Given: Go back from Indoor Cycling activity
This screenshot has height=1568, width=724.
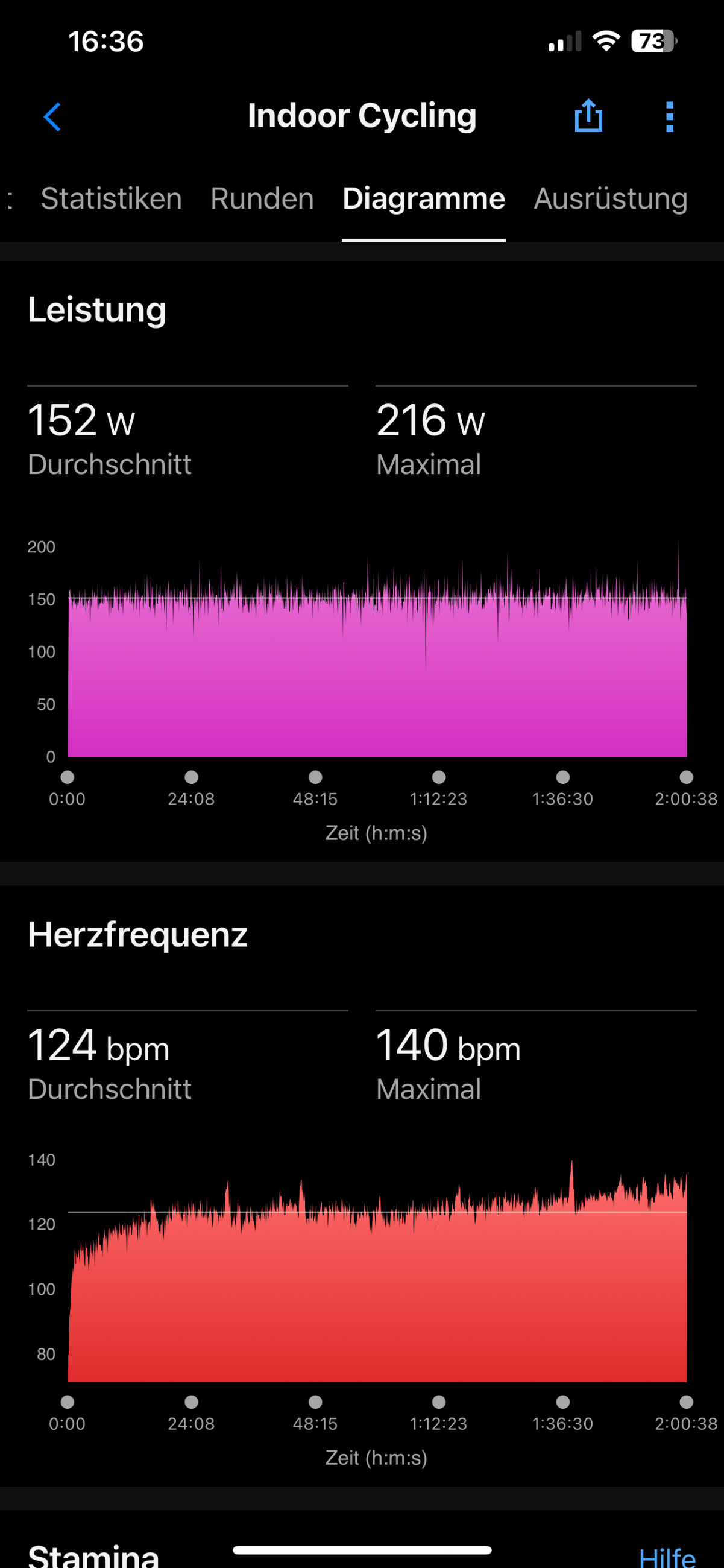Looking at the screenshot, I should [53, 116].
